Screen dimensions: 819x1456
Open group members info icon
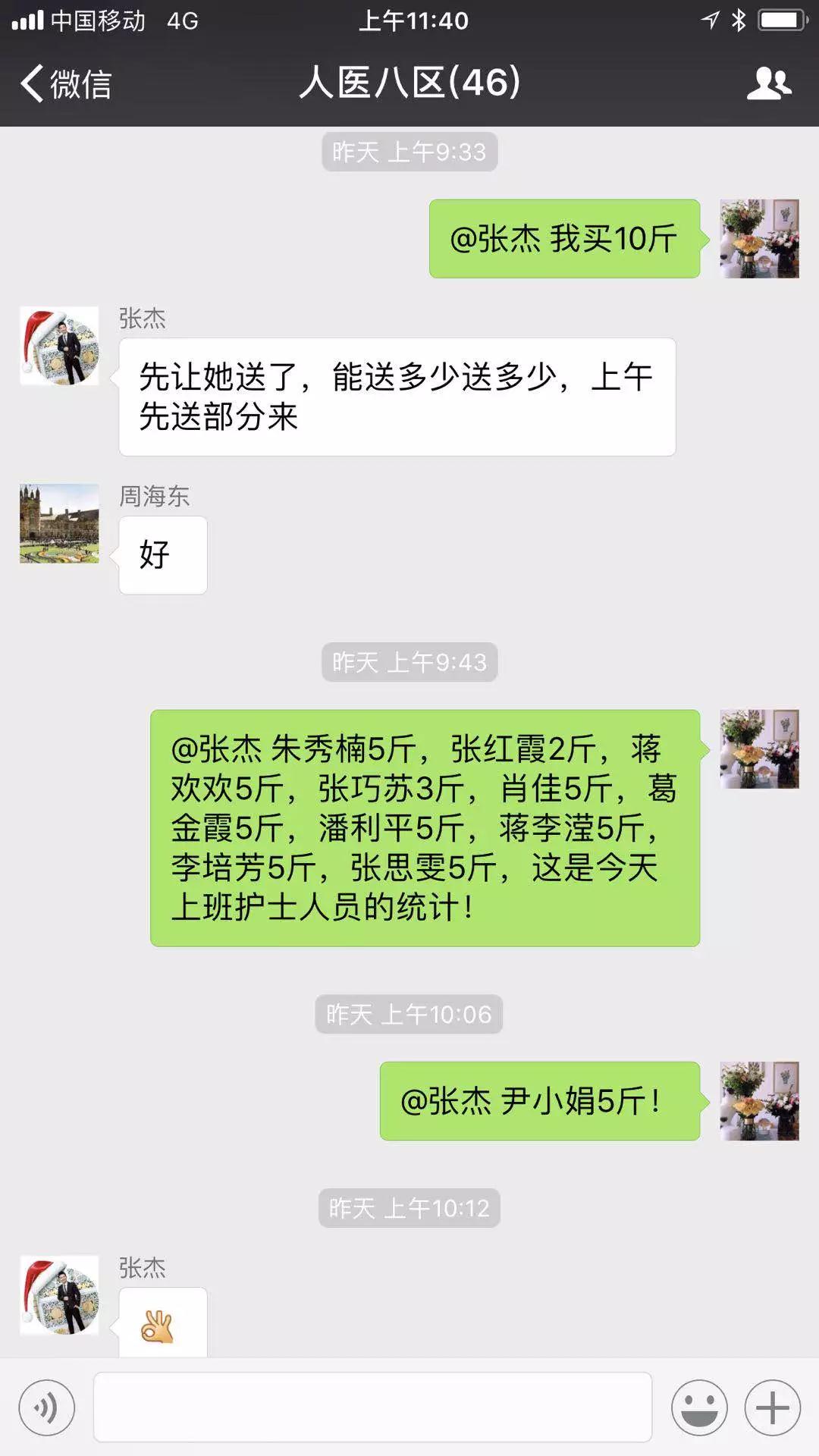coord(768,83)
